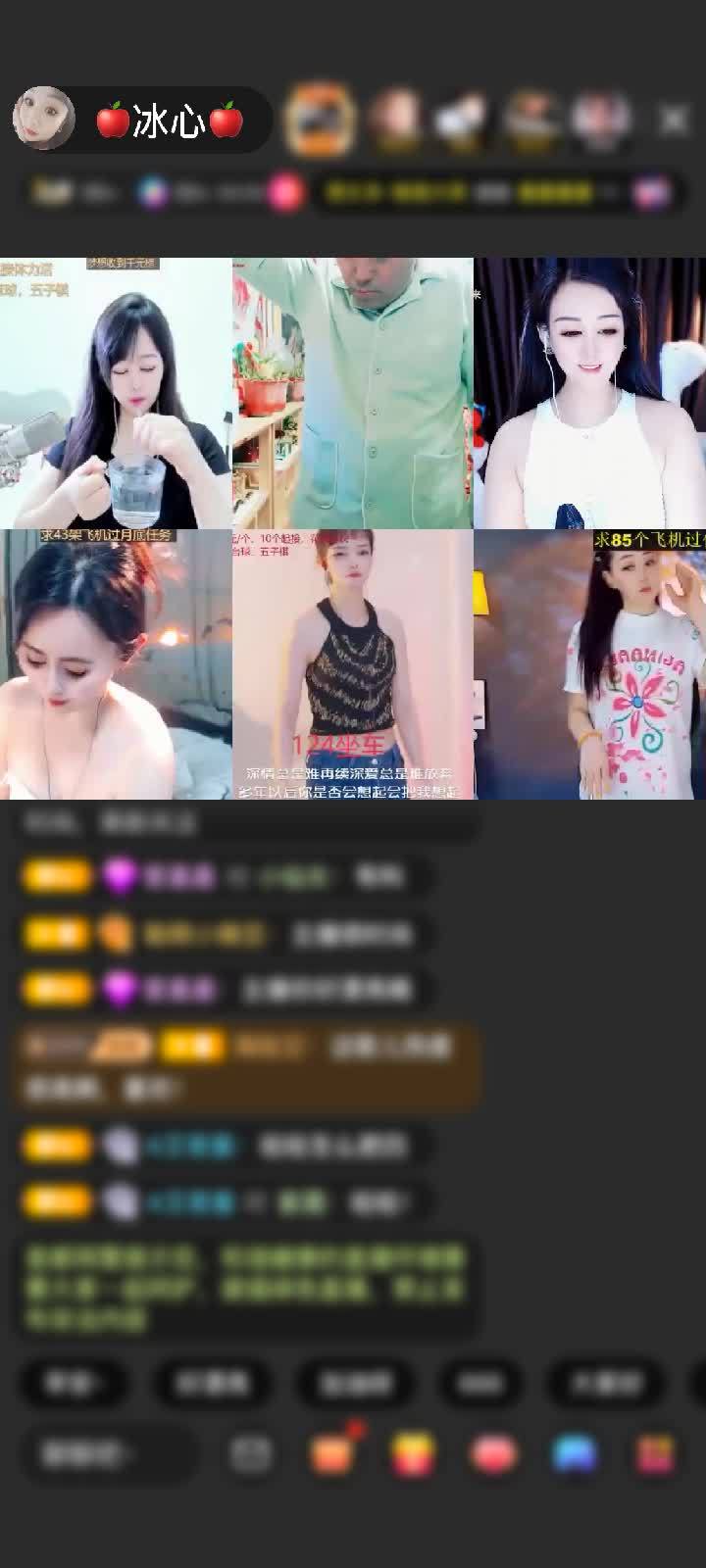Viewport: 706px width, 1568px height.
Task: Open the first top viewer avatar
Action: click(x=320, y=120)
